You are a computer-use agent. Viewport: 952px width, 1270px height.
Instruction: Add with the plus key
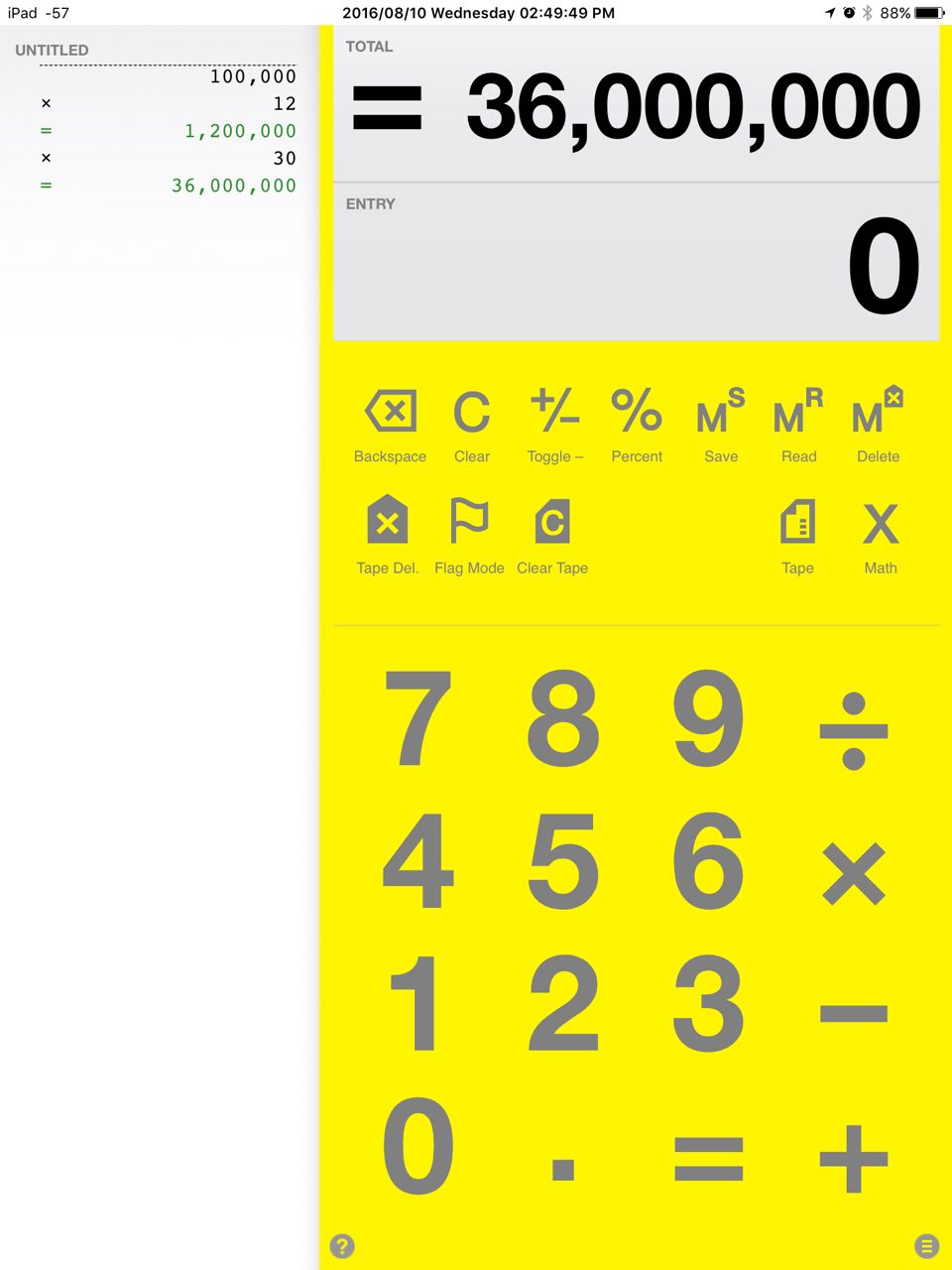[853, 1158]
